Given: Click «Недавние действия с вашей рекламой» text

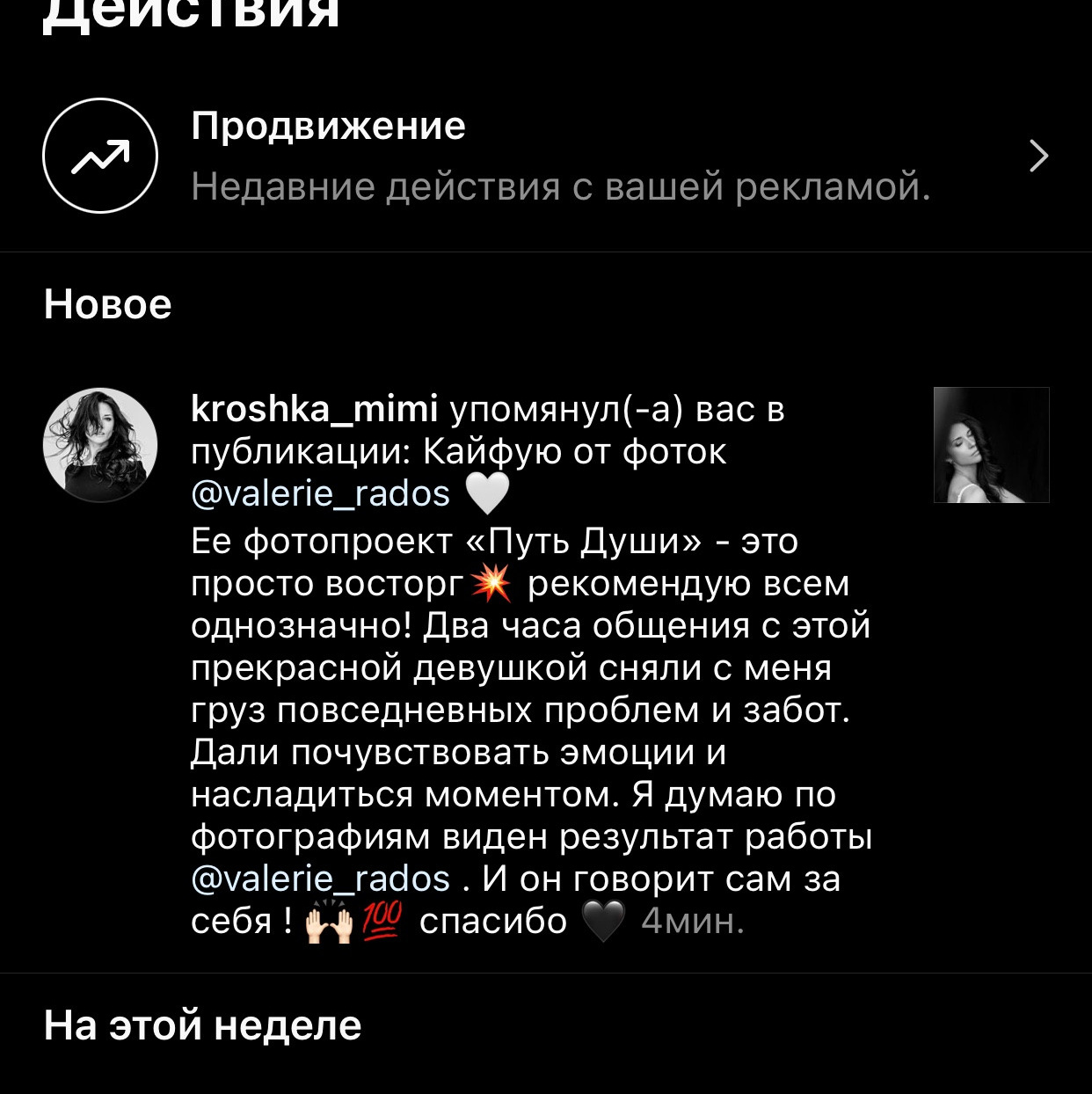Looking at the screenshot, I should point(561,186).
